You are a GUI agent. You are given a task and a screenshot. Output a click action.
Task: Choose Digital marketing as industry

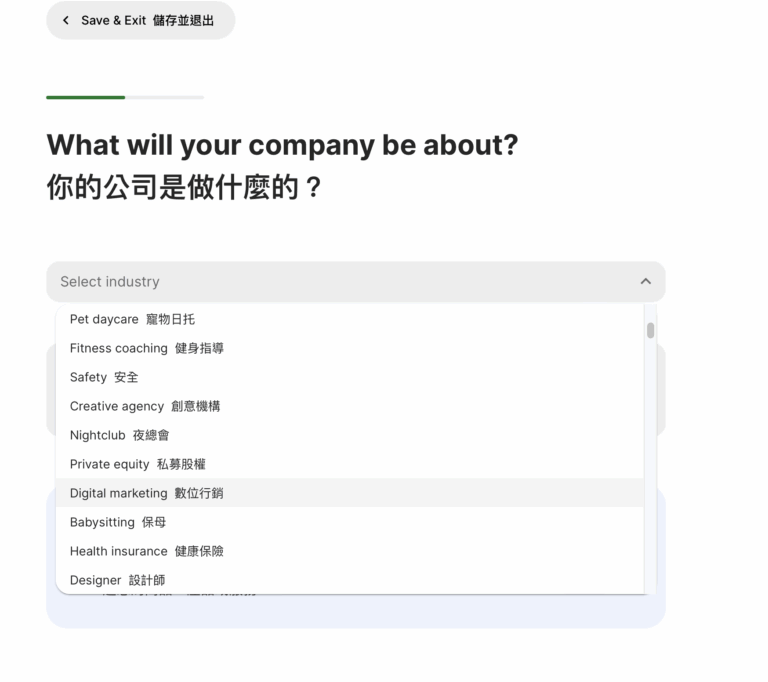(146, 493)
